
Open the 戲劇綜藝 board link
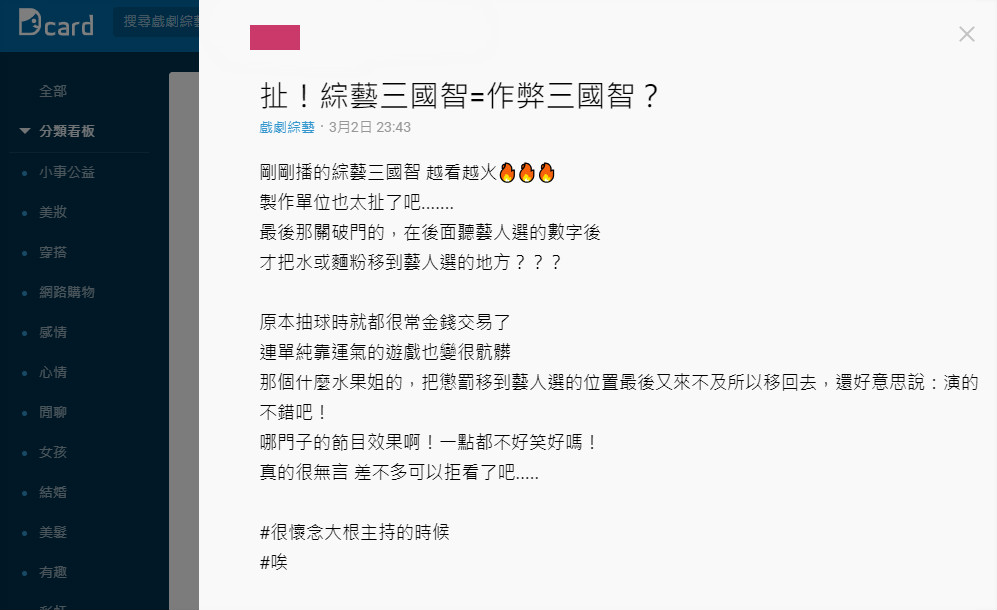point(286,128)
